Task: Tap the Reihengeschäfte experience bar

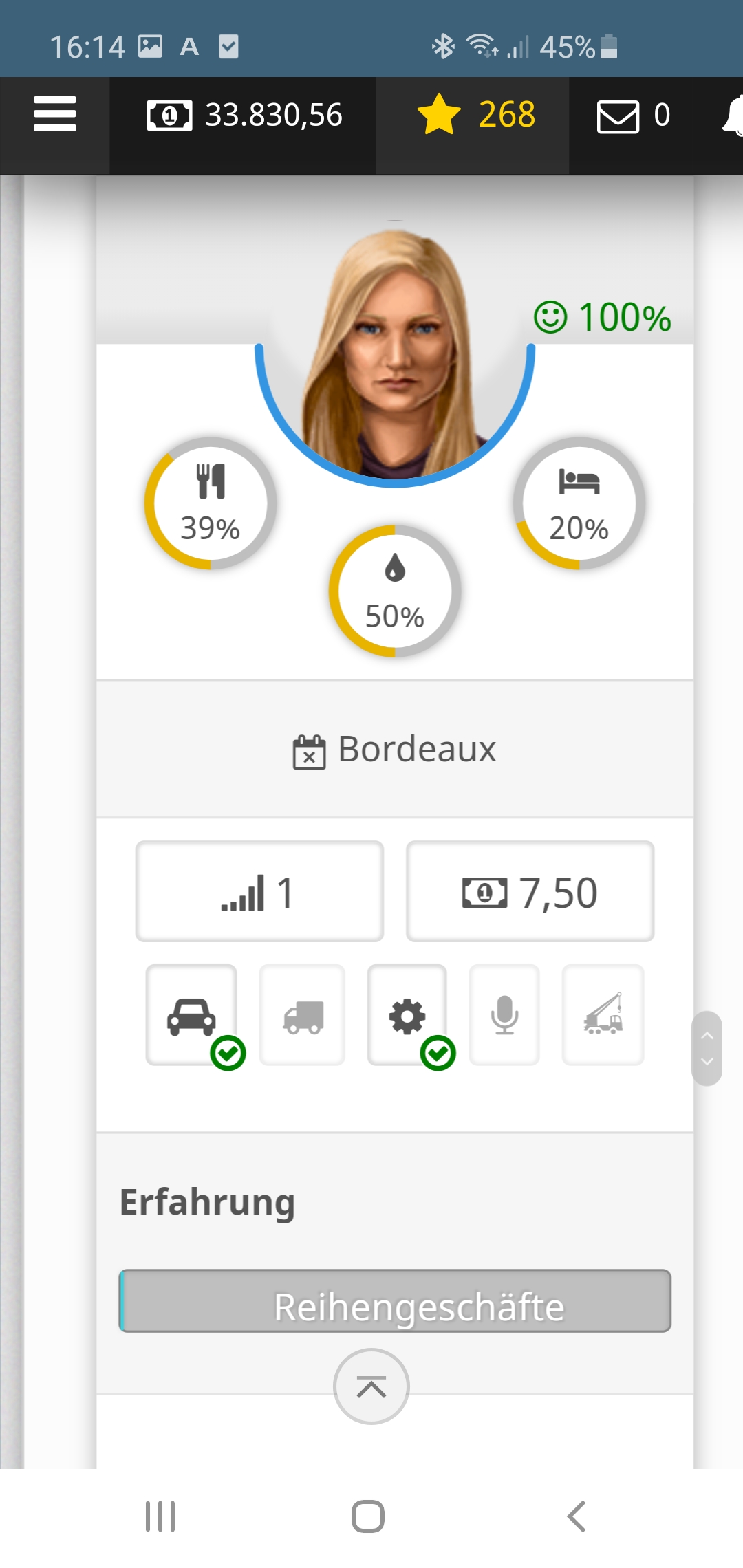Action: coord(395,1301)
